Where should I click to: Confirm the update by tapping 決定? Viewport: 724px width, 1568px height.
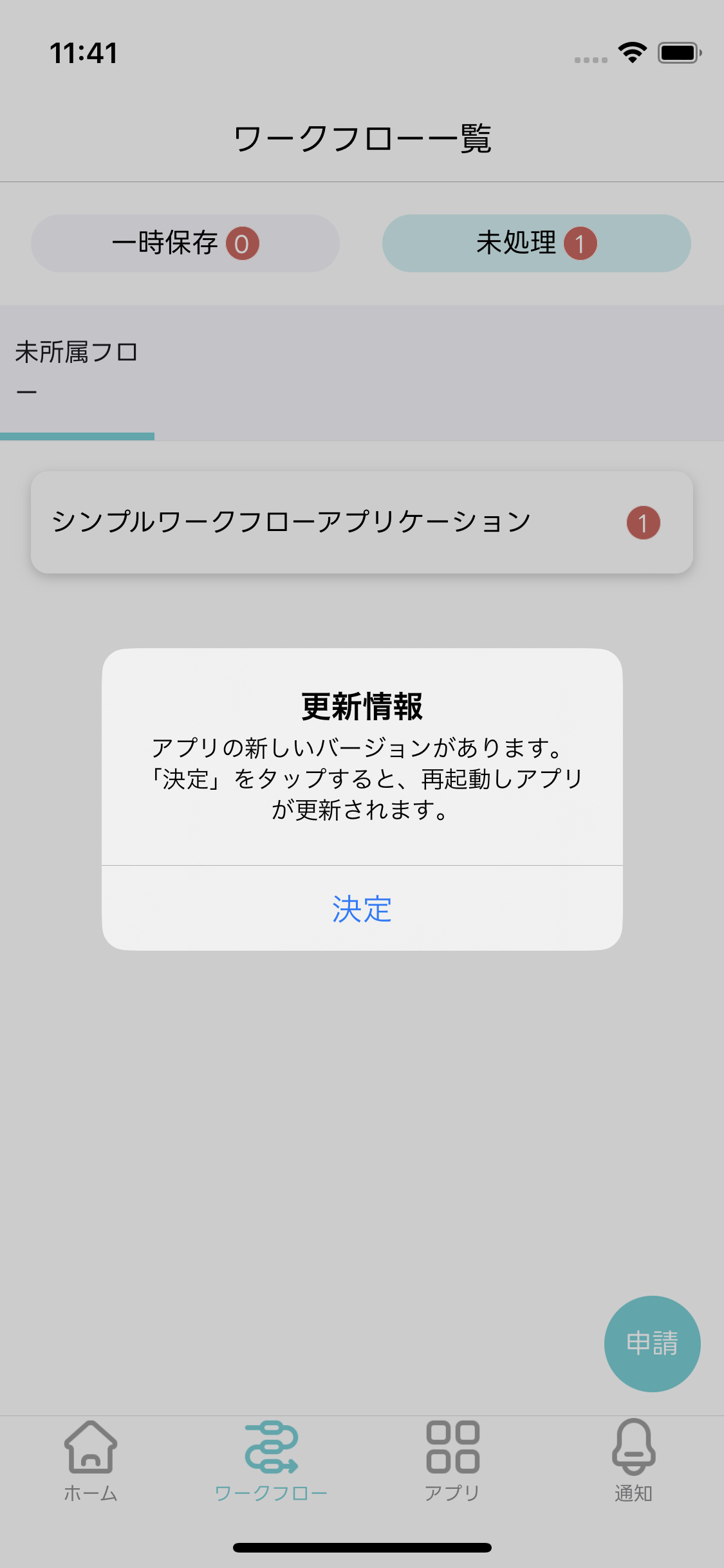362,908
